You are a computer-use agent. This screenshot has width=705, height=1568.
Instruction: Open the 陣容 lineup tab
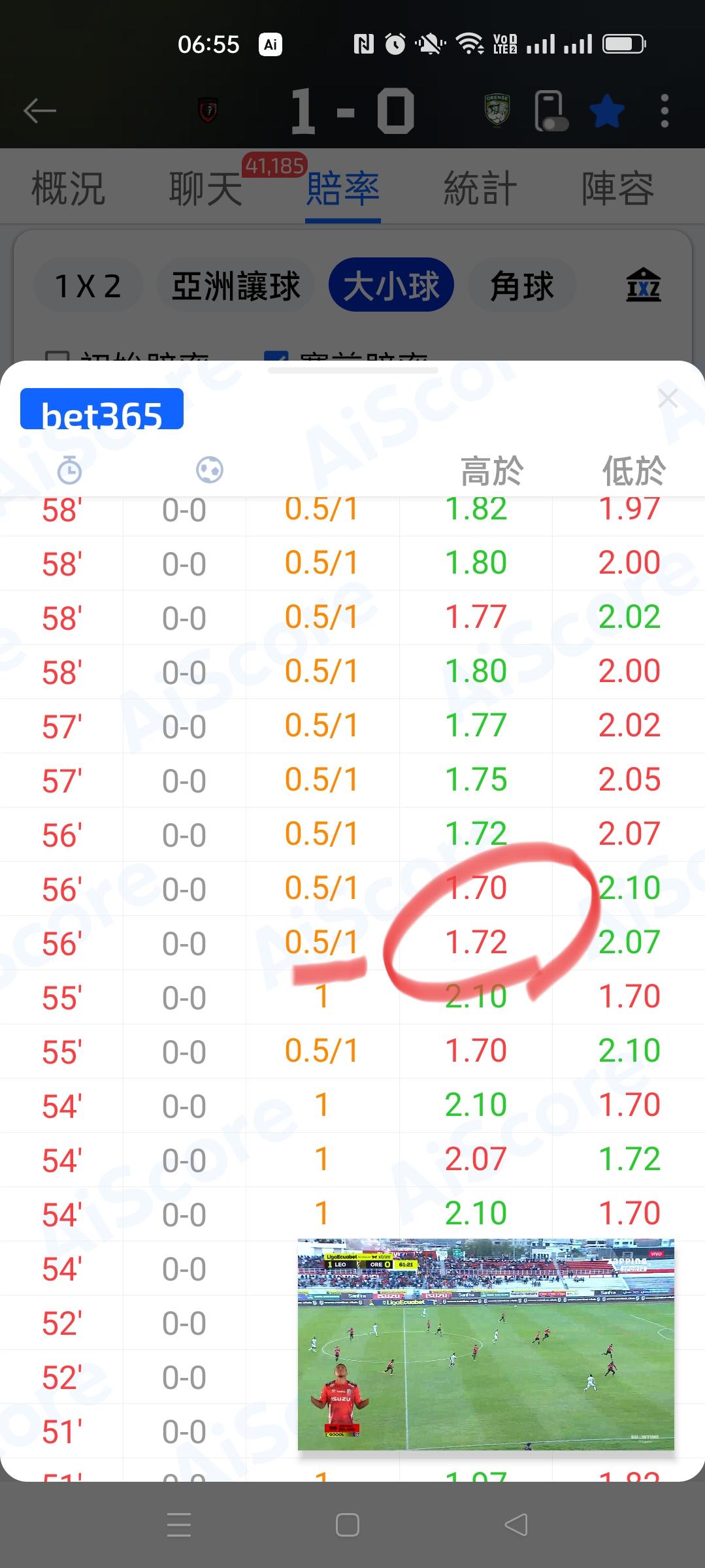(617, 188)
